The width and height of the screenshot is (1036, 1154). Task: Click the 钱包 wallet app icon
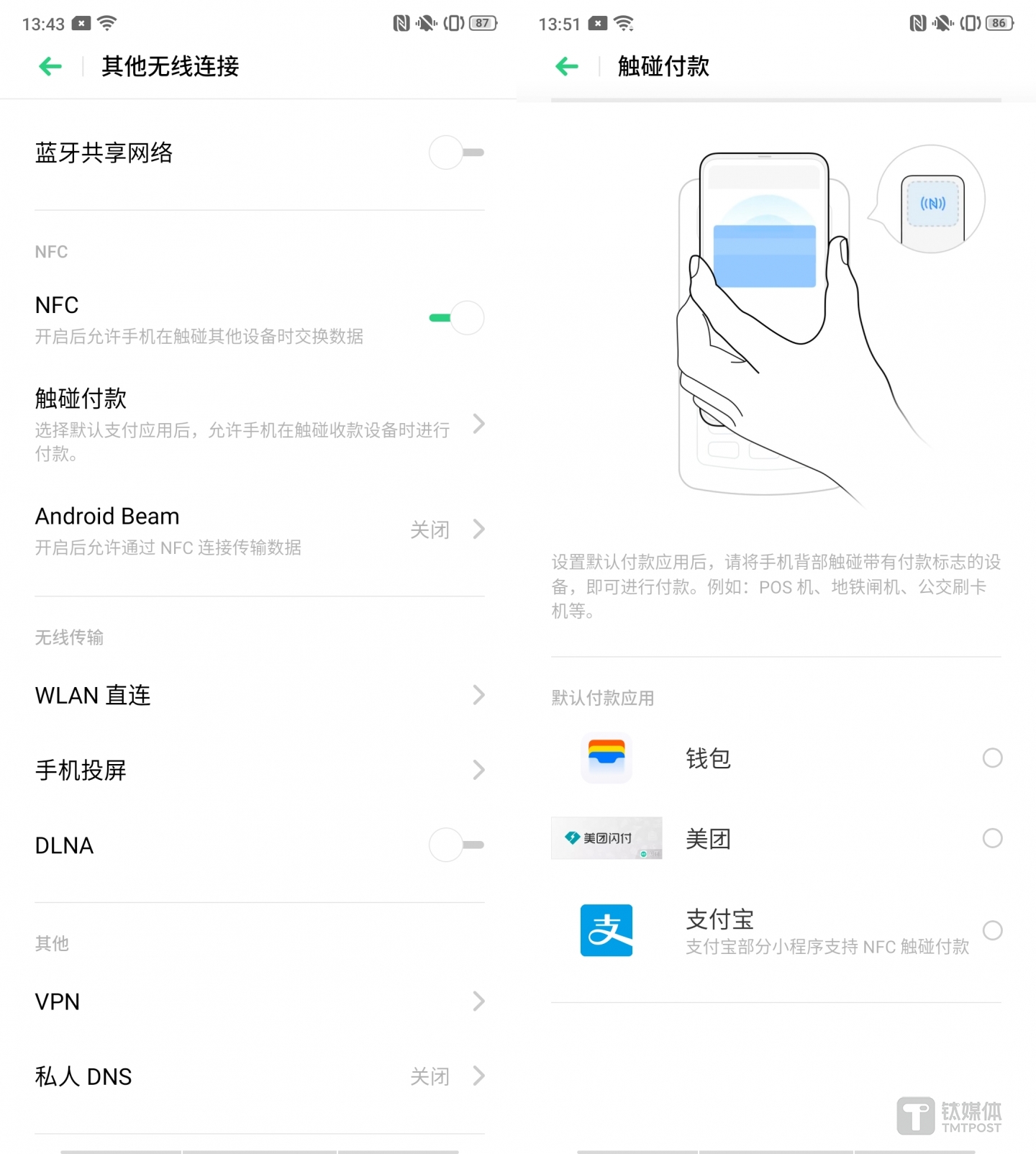tap(605, 758)
